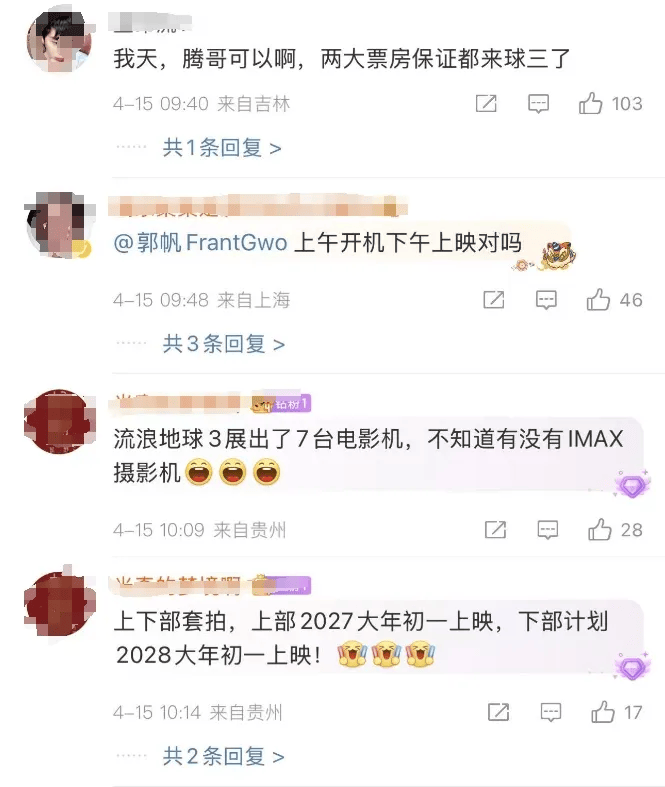Viewport: 665px width, 787px height.
Task: Share the 流浪地球3展出 comment
Action: click(x=494, y=529)
